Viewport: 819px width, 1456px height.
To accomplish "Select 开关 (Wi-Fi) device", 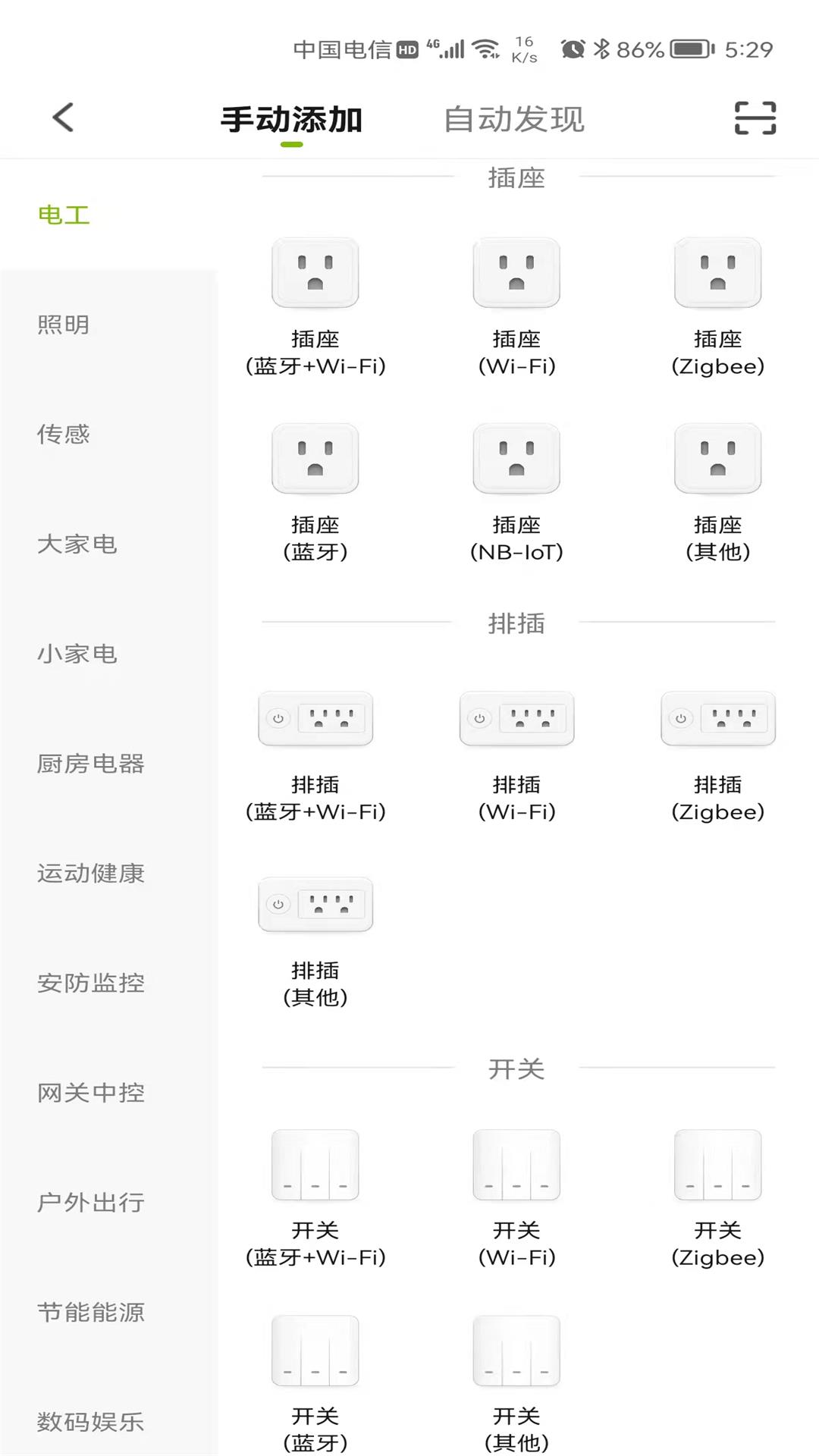I will 516,1199.
